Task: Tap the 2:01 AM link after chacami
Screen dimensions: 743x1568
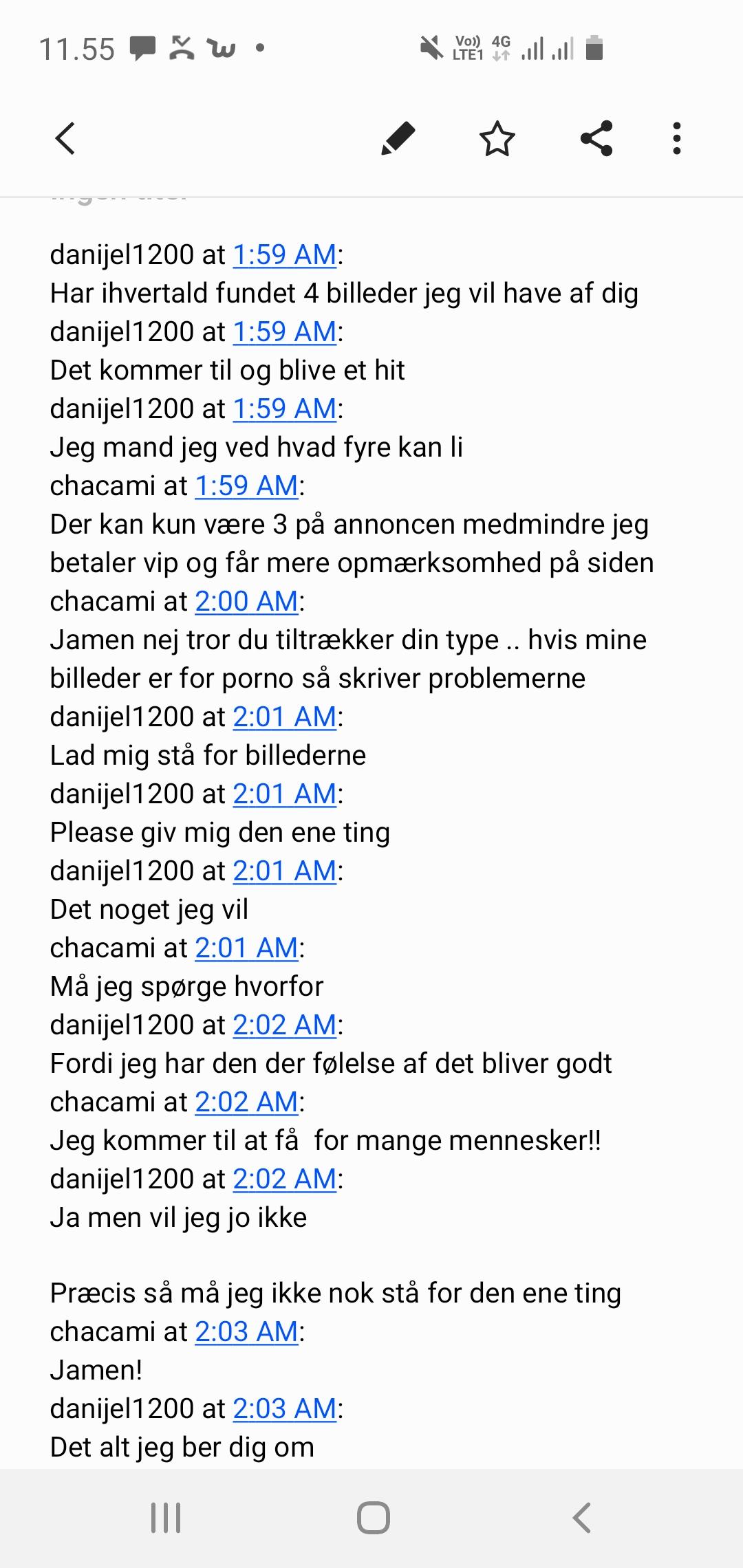Action: coord(247,948)
